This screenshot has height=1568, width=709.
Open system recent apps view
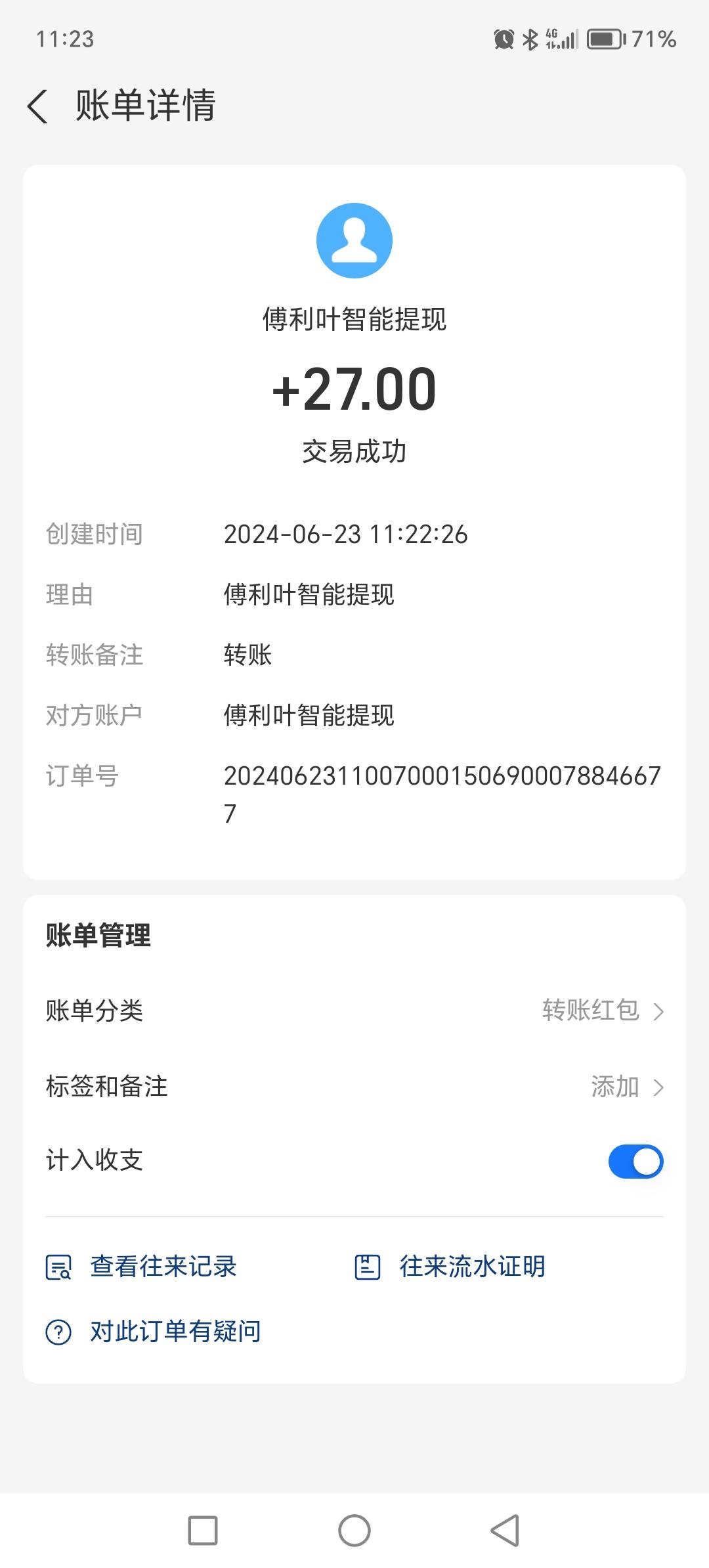point(203,1531)
